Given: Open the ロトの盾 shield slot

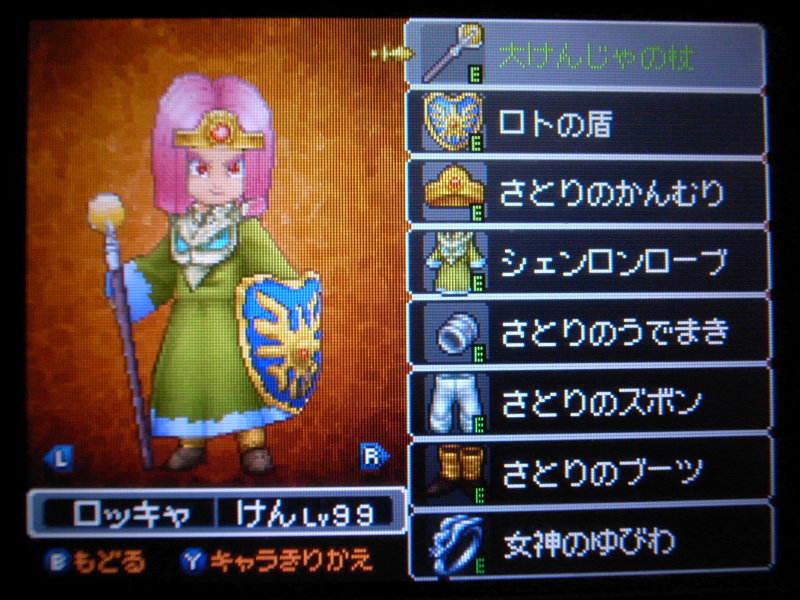Looking at the screenshot, I should (588, 122).
